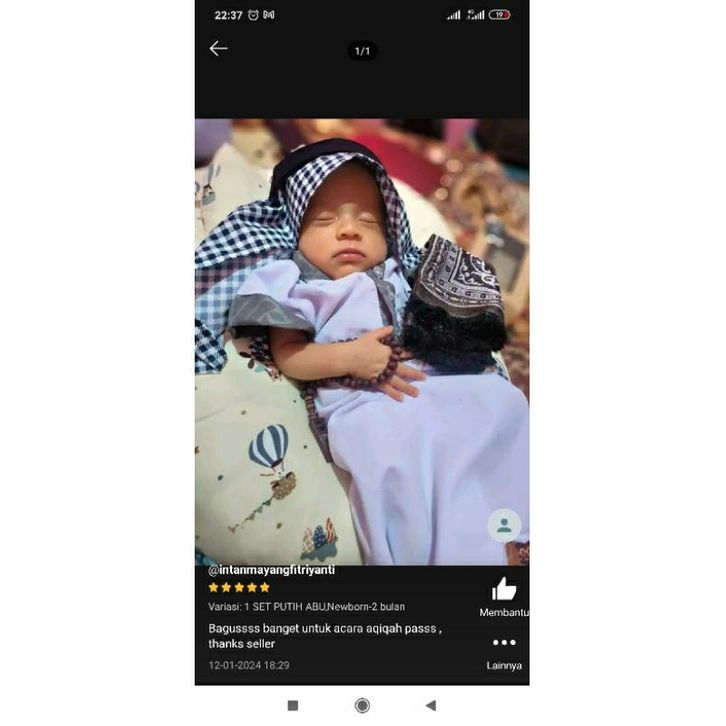The image size is (726, 726).
Task: Go back using the top-left arrow
Action: coord(218,49)
